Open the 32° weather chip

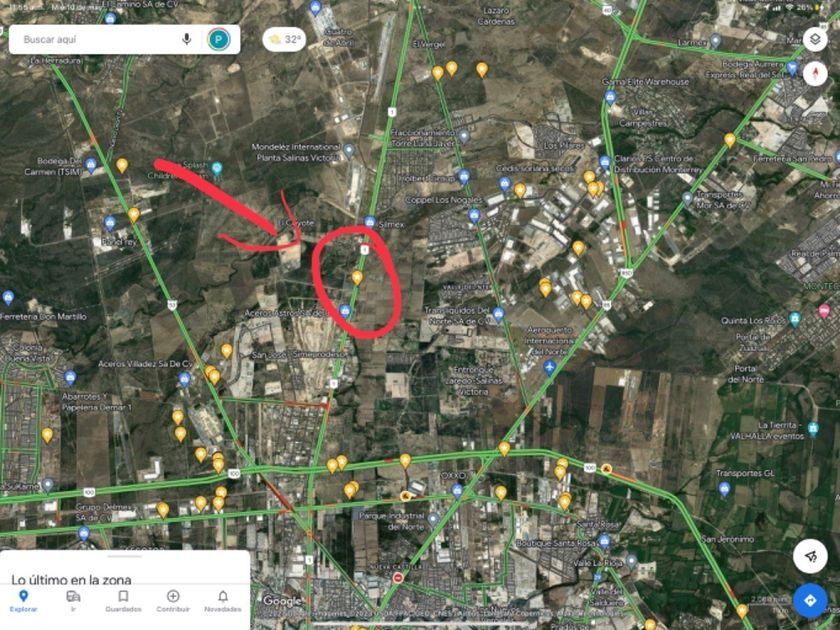(284, 40)
